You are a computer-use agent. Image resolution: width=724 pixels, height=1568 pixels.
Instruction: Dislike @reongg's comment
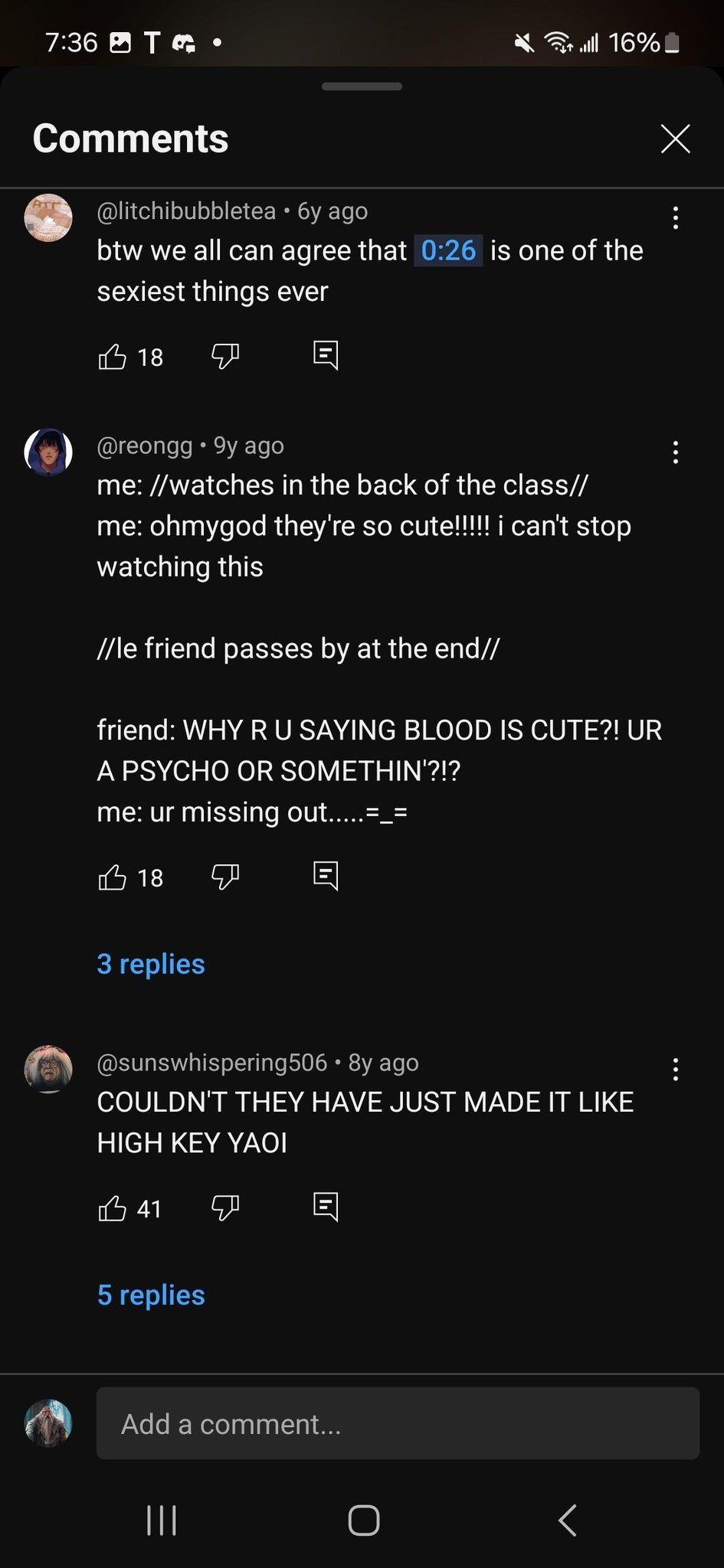click(225, 877)
